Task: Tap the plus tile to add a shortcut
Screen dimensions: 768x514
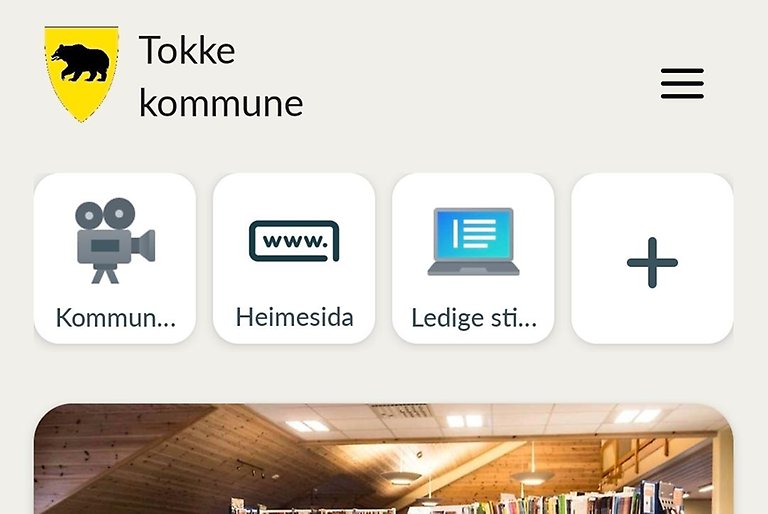Action: coord(652,260)
